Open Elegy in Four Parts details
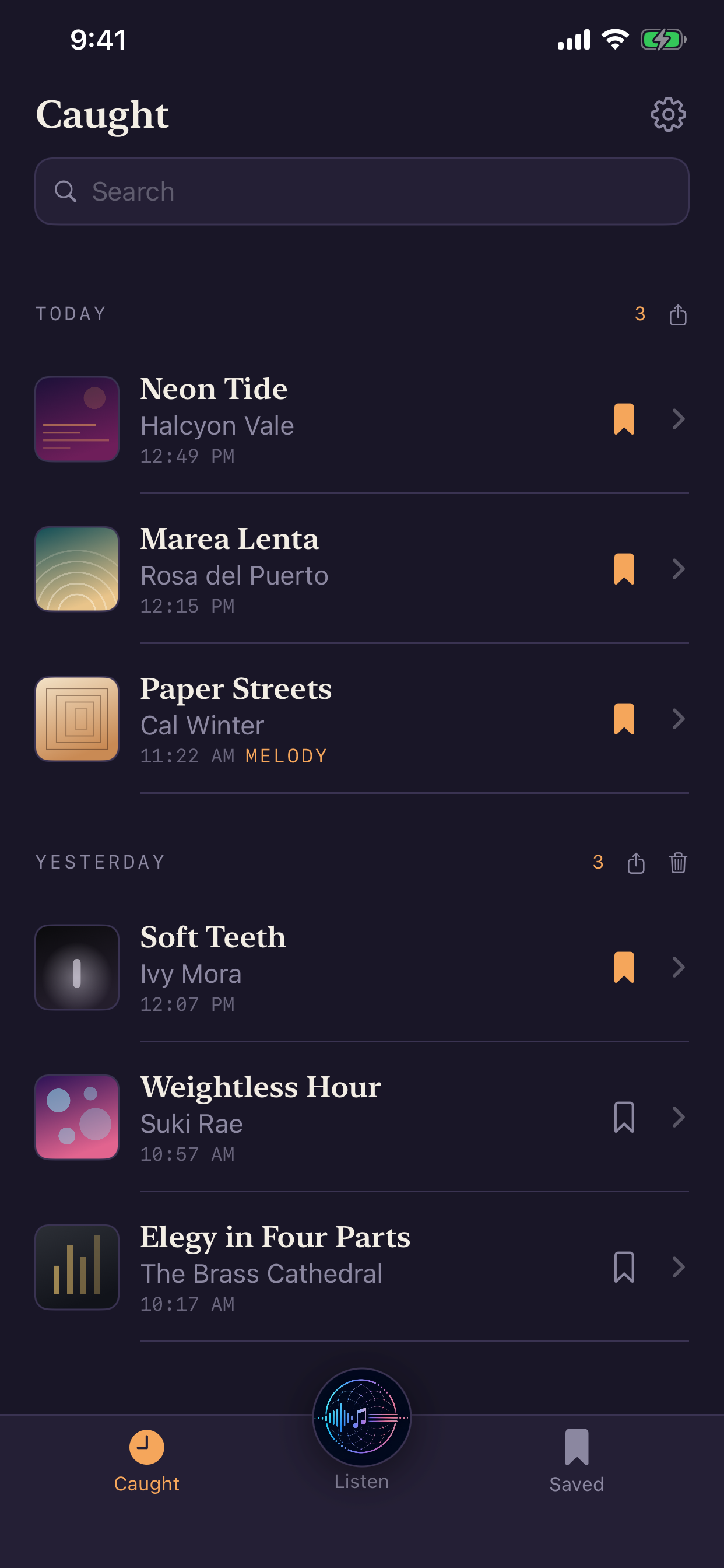 (x=362, y=1268)
